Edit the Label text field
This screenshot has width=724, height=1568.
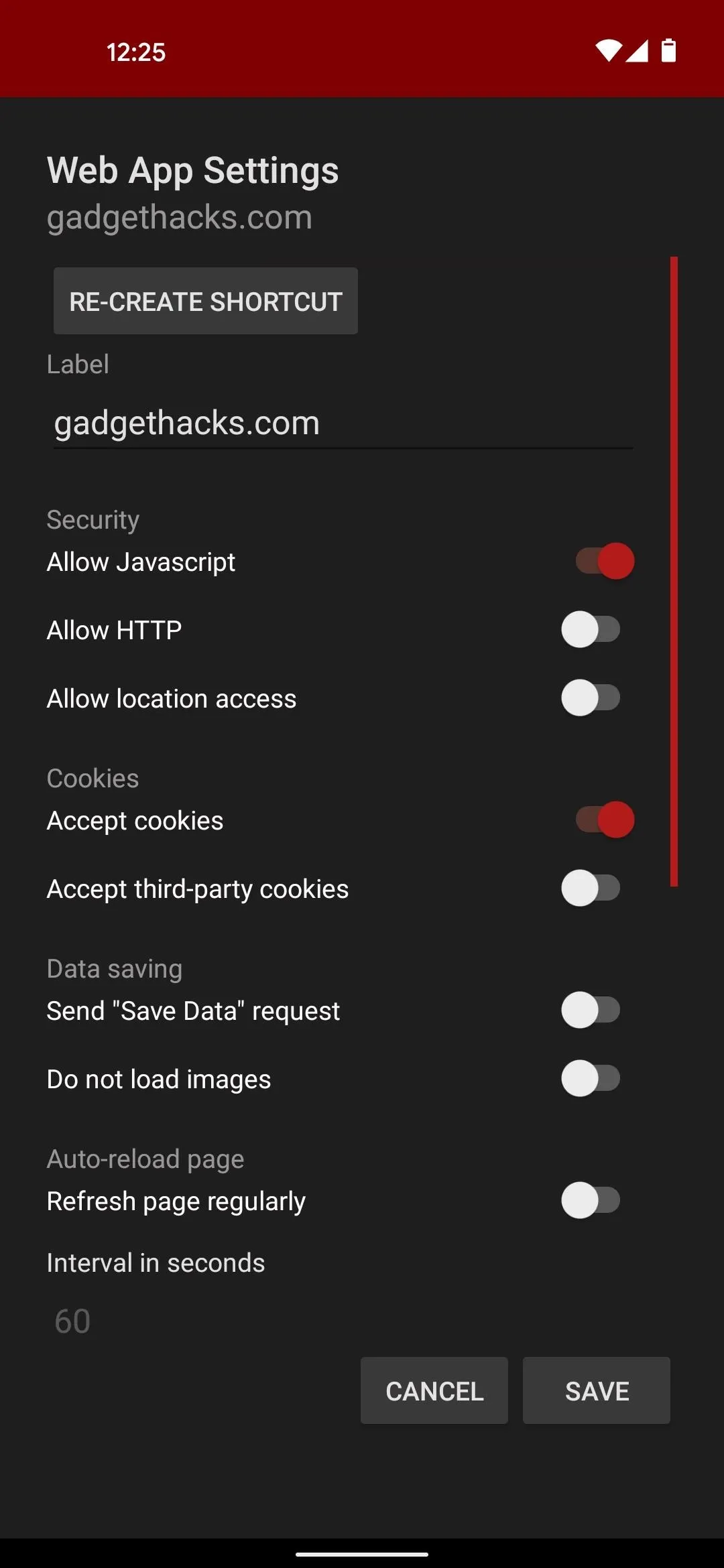(x=343, y=423)
